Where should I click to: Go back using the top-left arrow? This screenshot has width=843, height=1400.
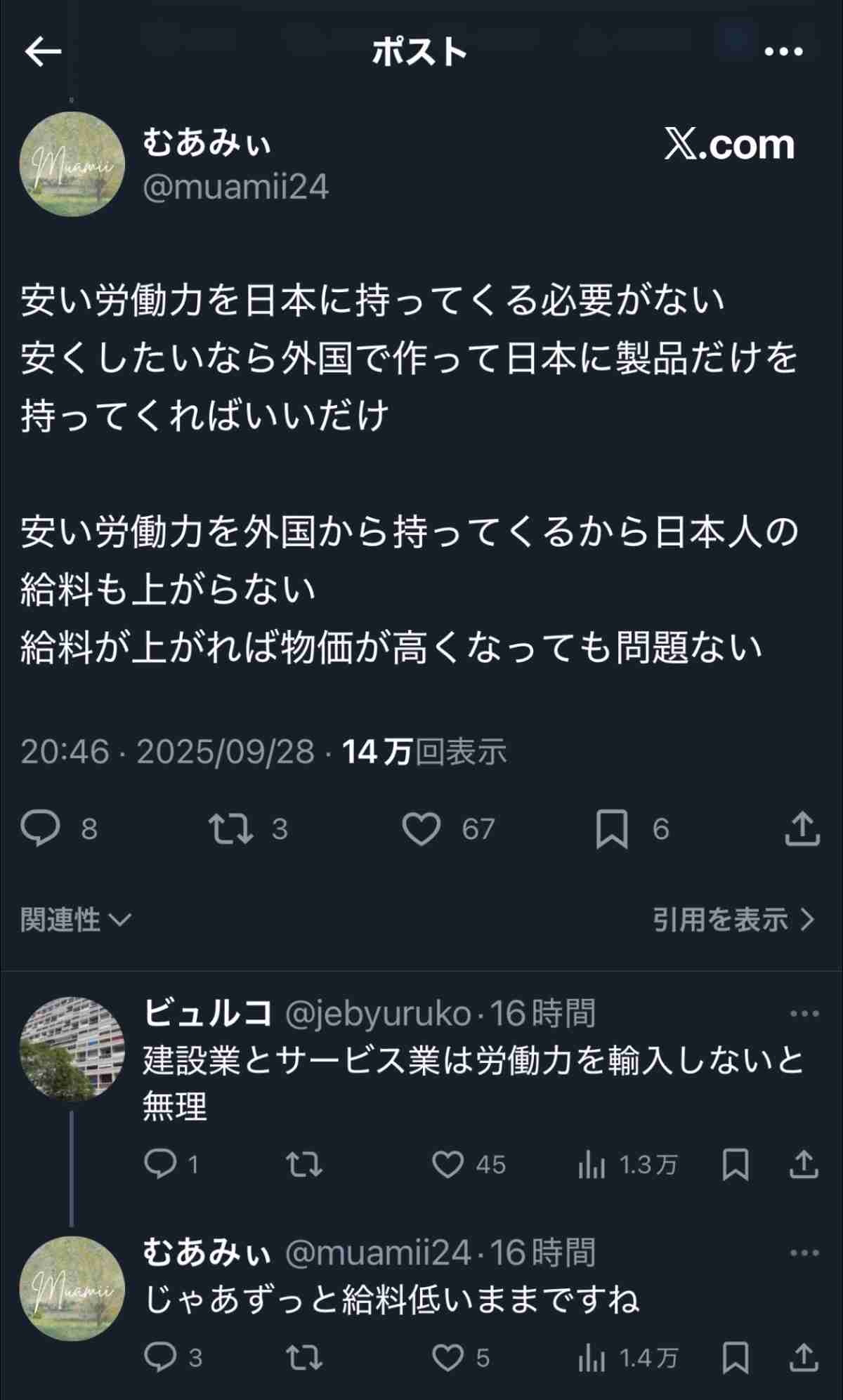tap(43, 51)
